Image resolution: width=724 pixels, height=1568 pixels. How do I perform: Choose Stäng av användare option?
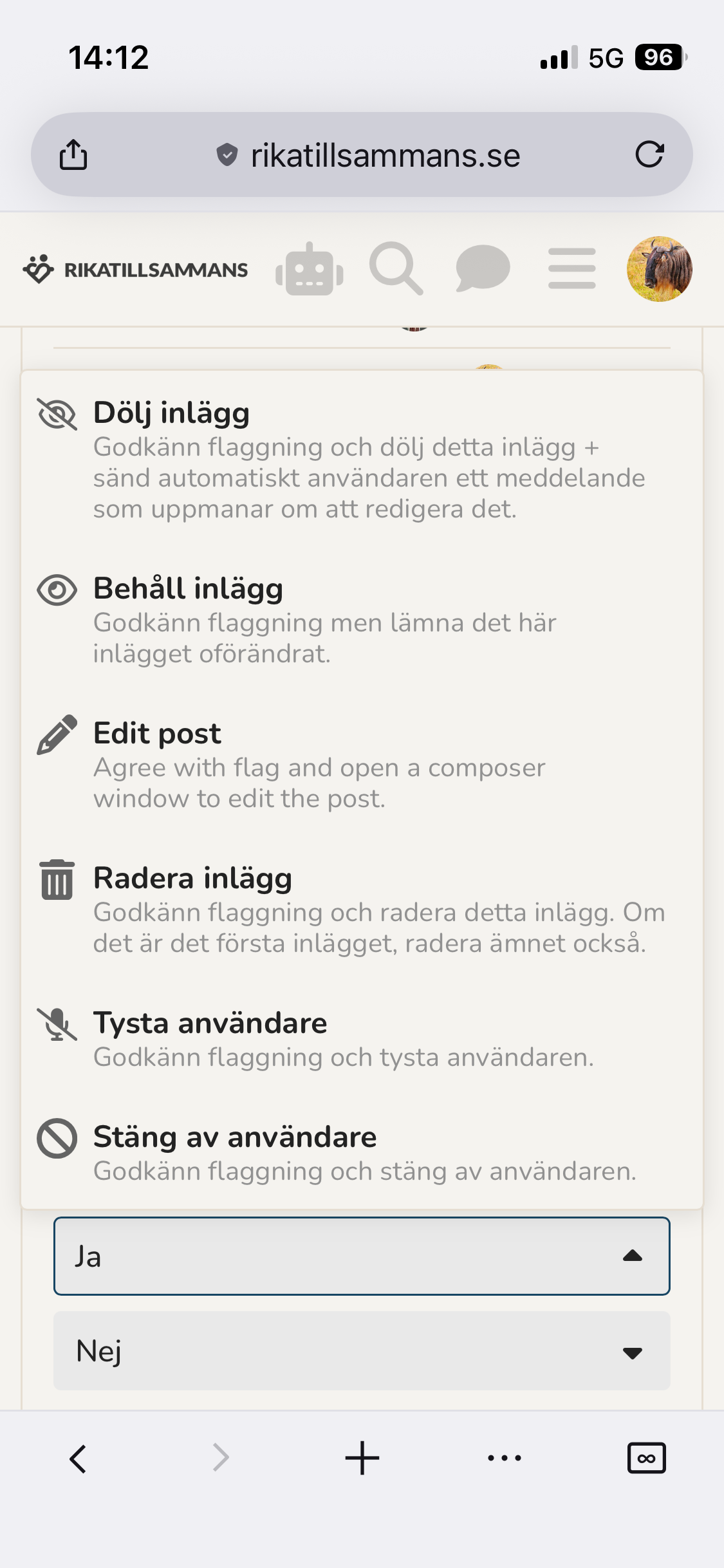point(362,1153)
